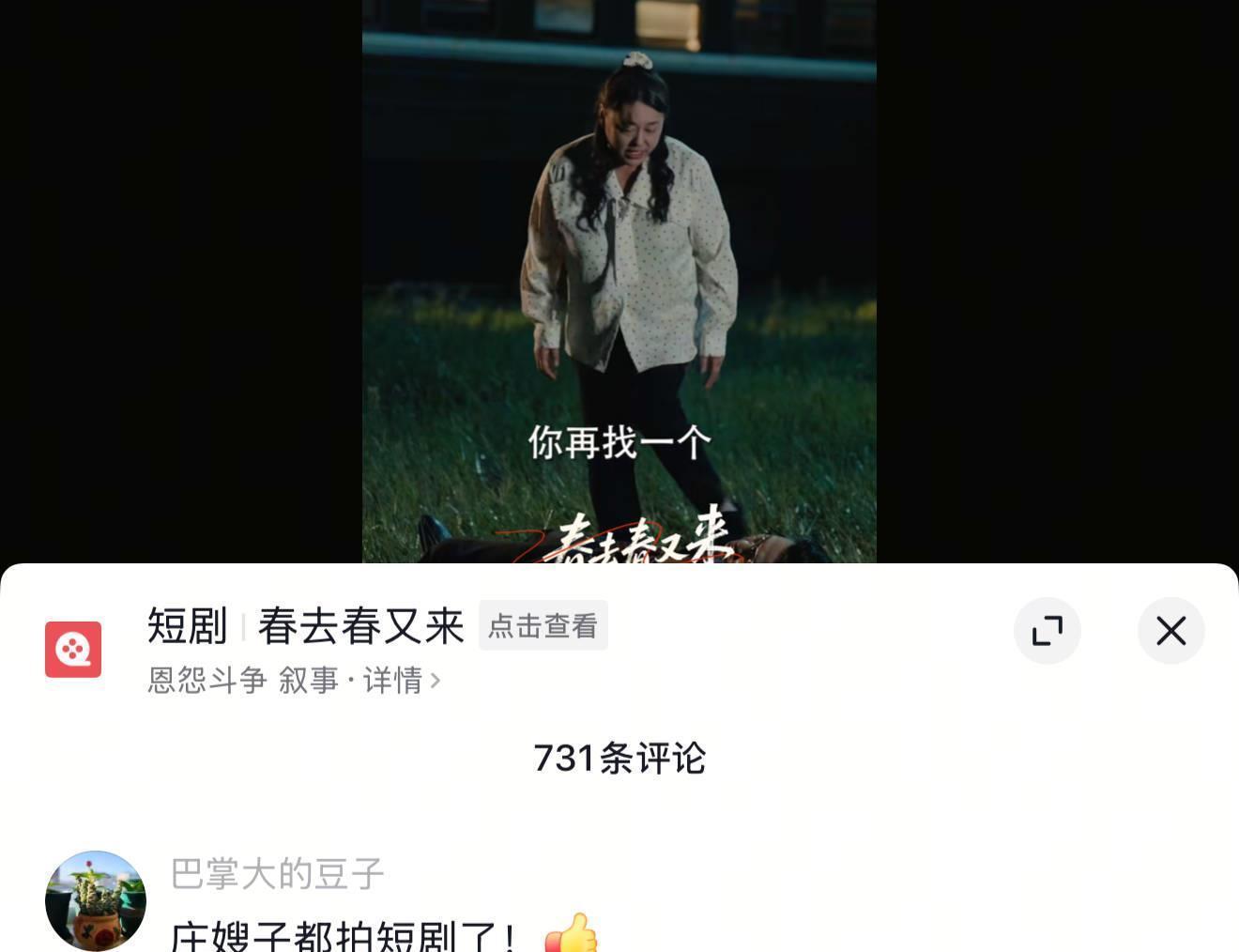Viewport: 1239px width, 952px height.
Task: Close the comments panel
Action: [x=1170, y=631]
